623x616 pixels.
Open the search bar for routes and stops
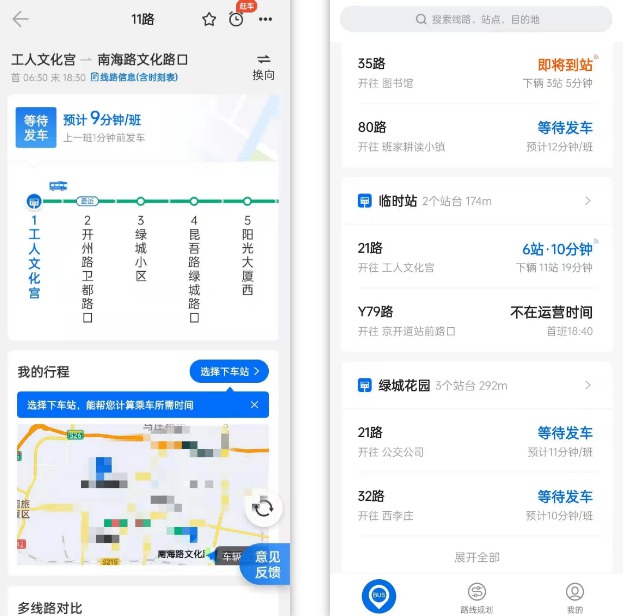coord(476,19)
